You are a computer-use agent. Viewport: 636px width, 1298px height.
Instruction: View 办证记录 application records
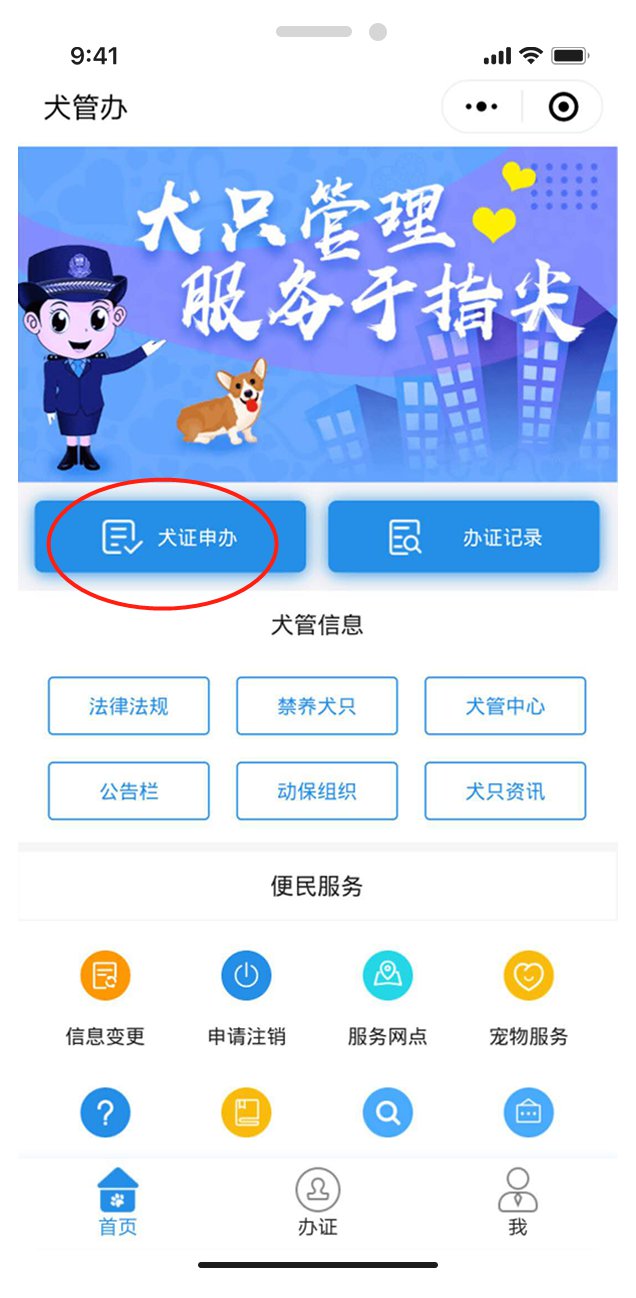[x=464, y=537]
